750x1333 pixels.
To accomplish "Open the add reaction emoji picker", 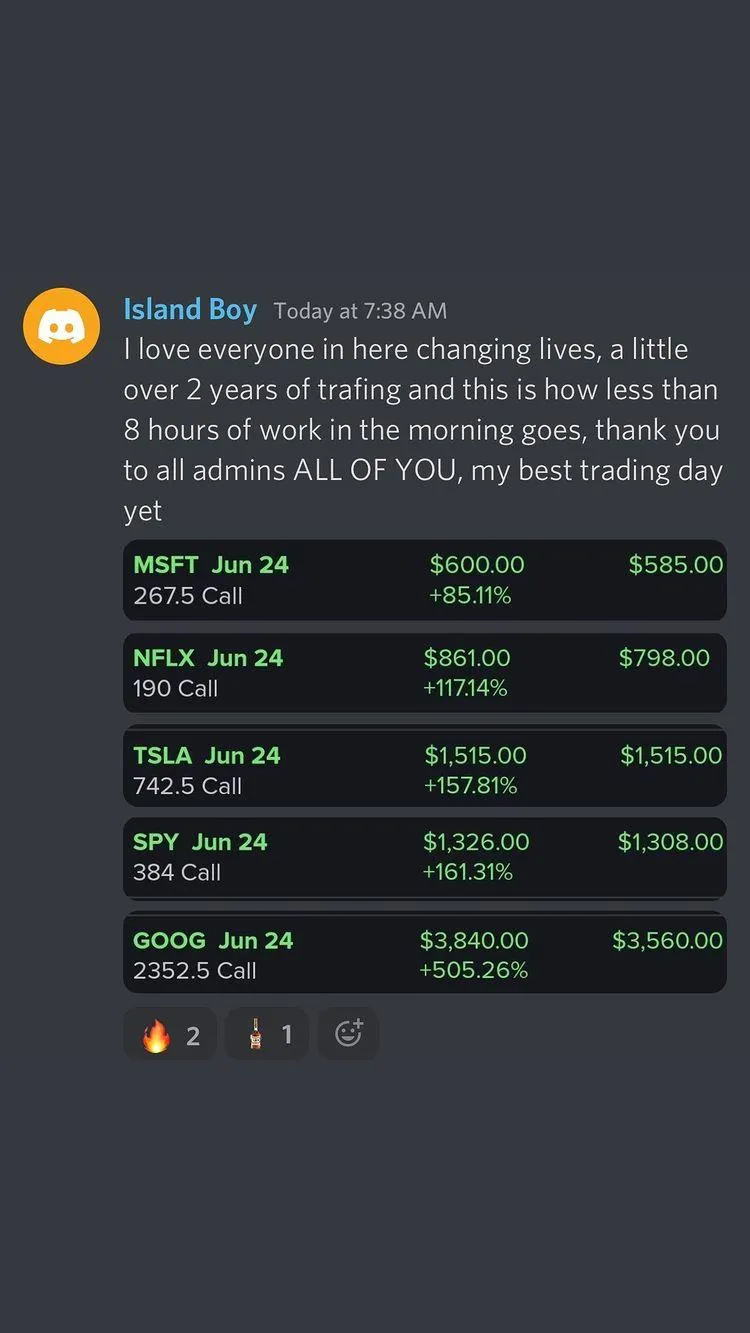I will pyautogui.click(x=348, y=1034).
